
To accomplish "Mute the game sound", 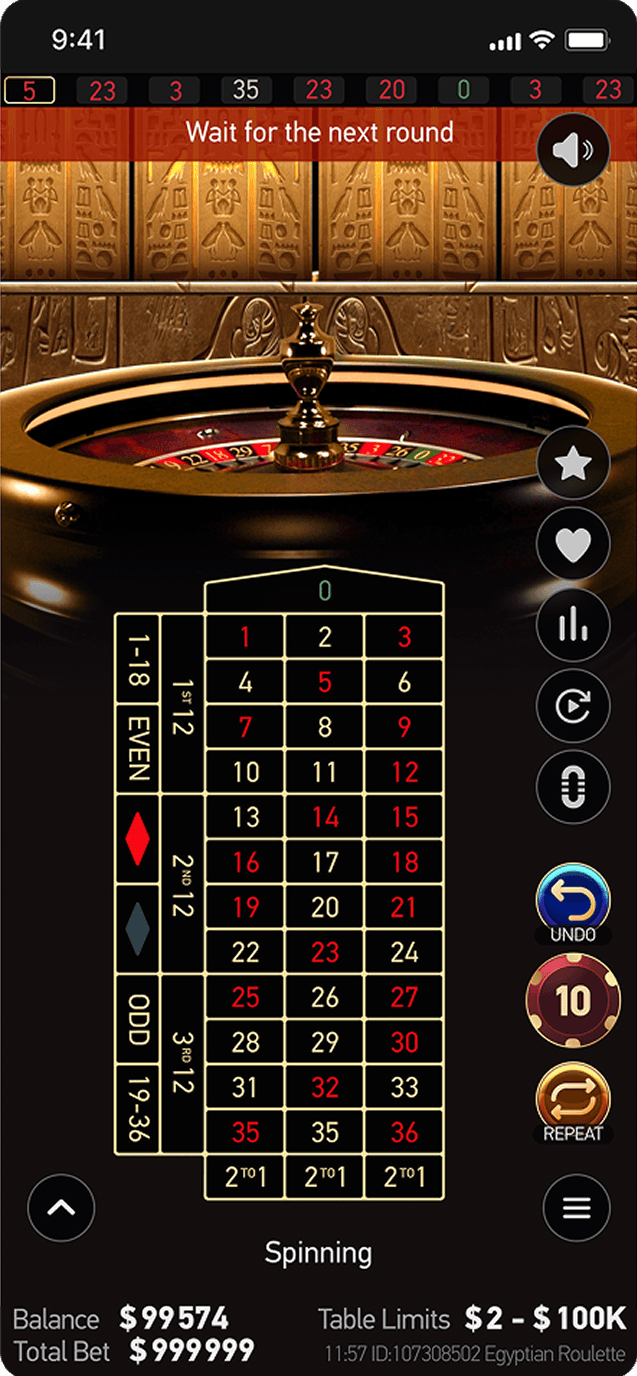I will tap(573, 151).
